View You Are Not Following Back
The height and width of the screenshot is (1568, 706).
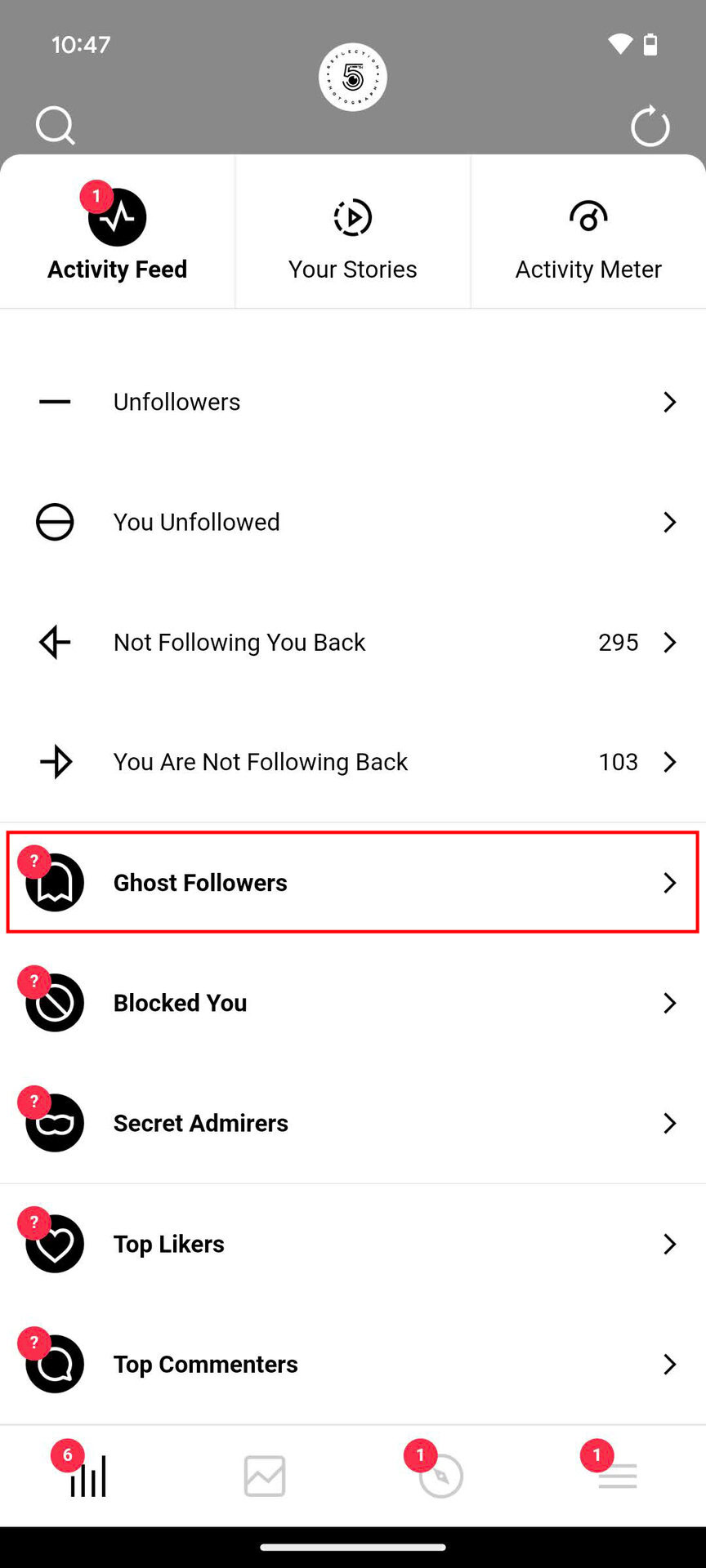(353, 762)
